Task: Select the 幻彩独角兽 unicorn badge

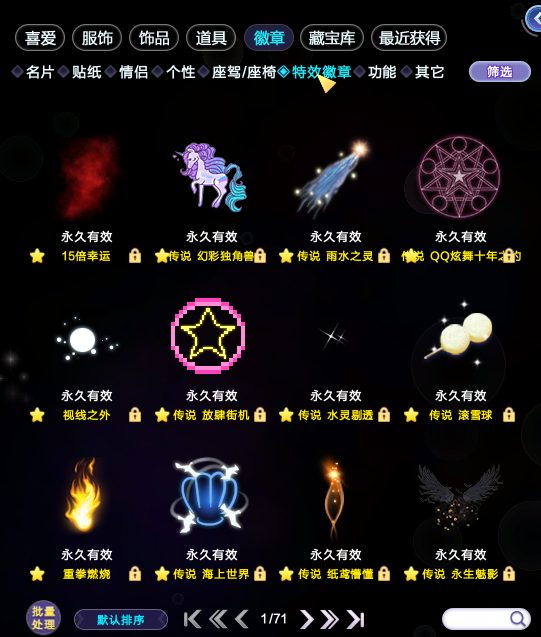Action: [x=211, y=177]
